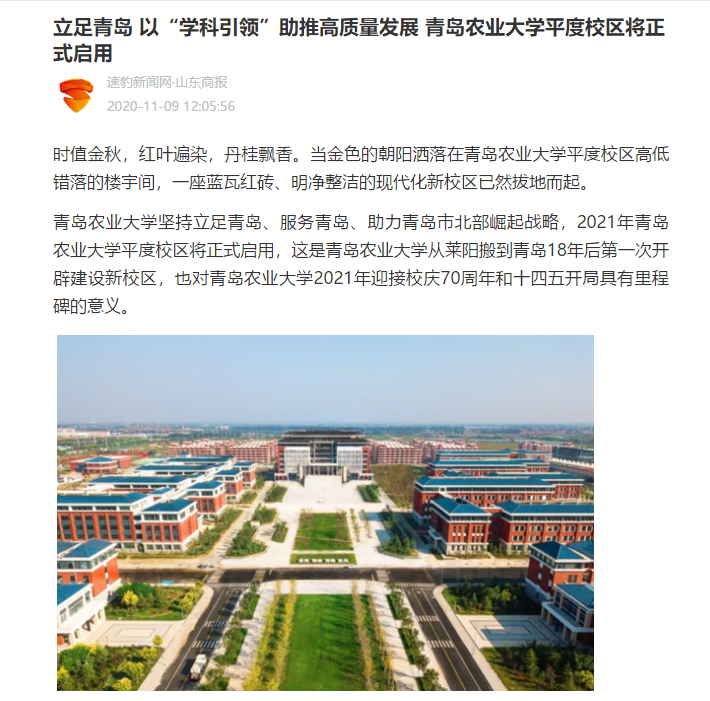
Task: Open the 速豹新闻网·山东商报 source avatar
Action: (75, 93)
